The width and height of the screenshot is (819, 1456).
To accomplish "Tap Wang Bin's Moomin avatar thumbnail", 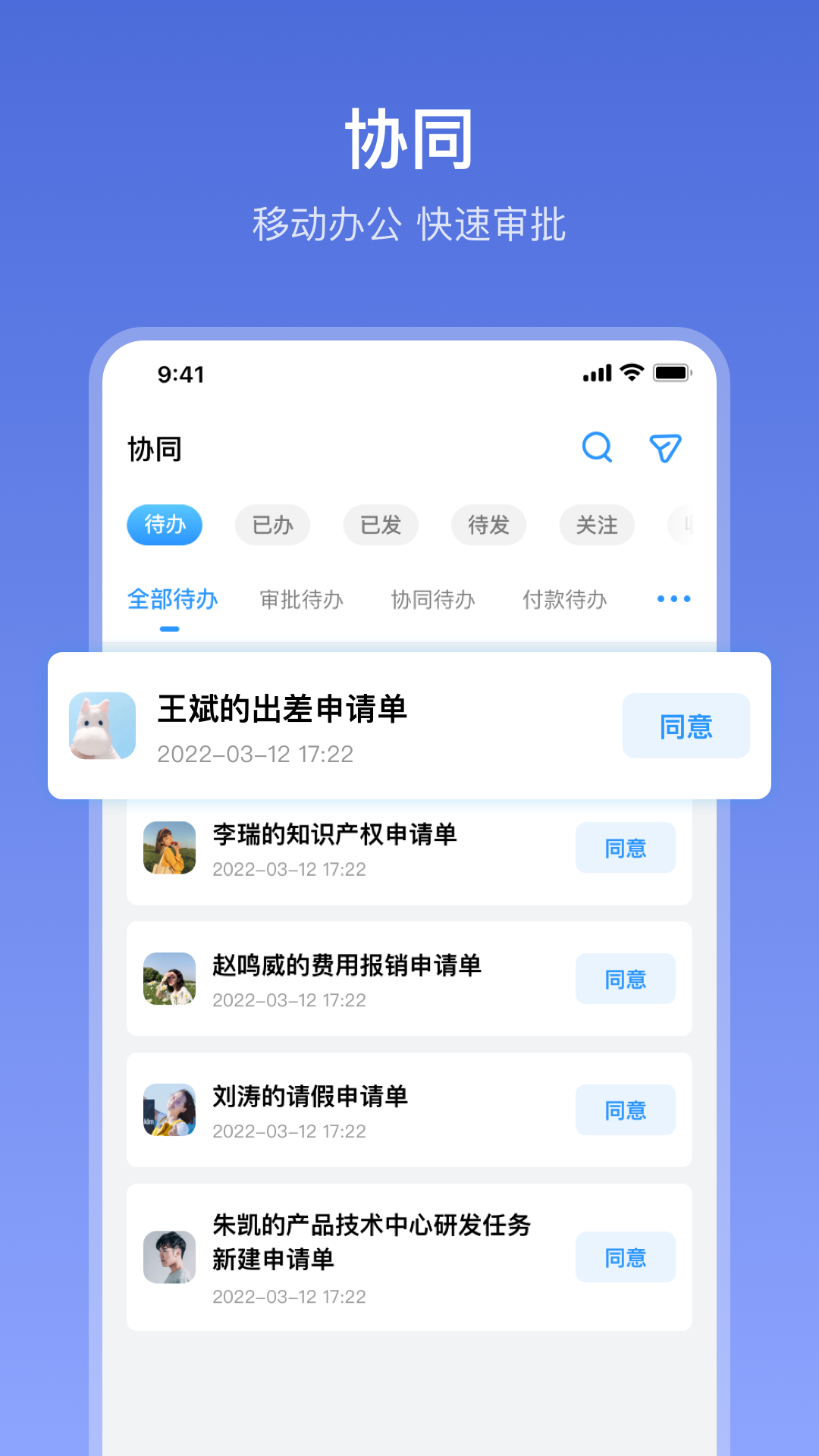I will (103, 724).
